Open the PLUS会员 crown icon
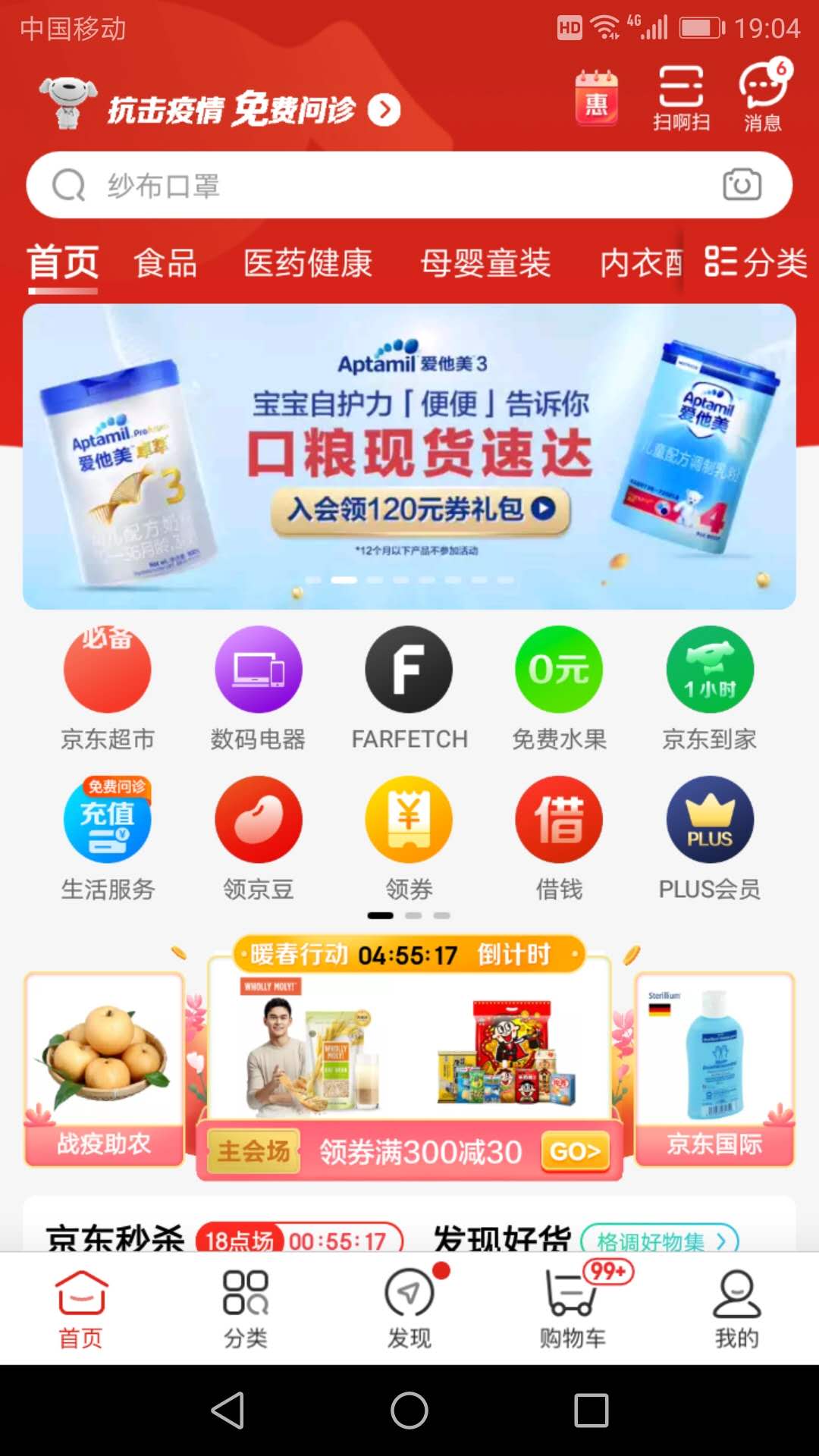The width and height of the screenshot is (819, 1456). [x=710, y=819]
